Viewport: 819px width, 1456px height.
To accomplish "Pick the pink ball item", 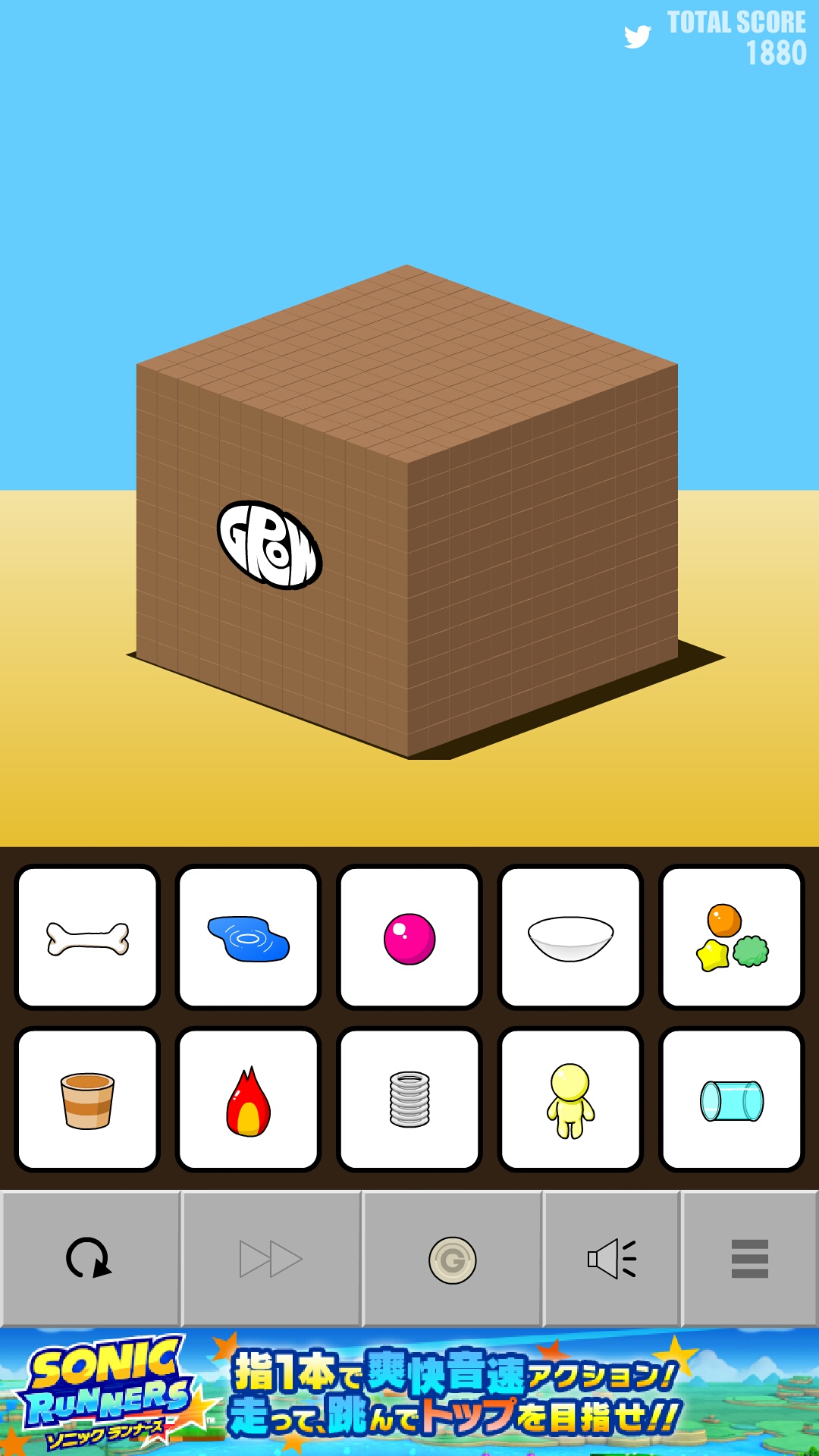I will click(409, 938).
